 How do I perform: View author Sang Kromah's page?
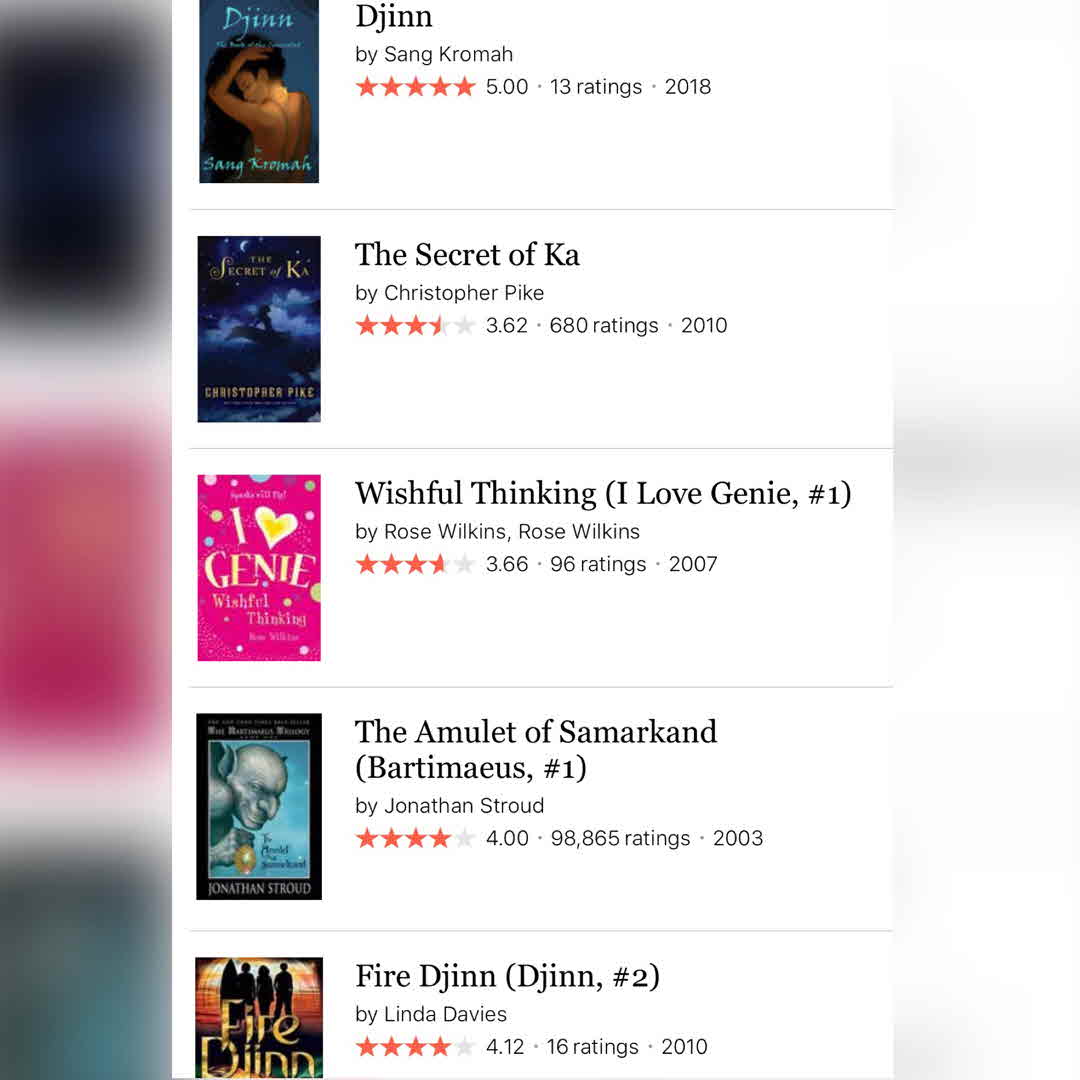click(x=448, y=54)
